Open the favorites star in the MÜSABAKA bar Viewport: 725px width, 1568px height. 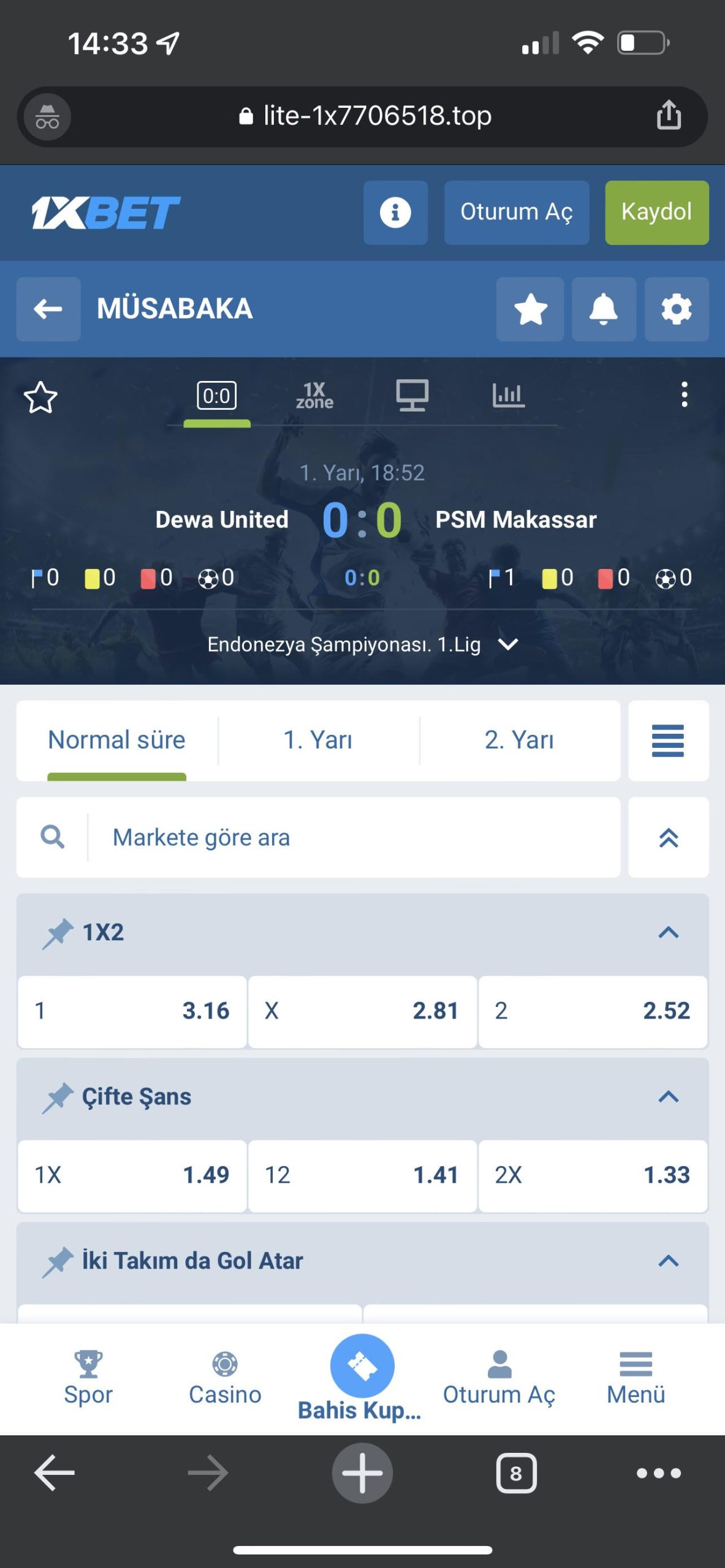[530, 309]
